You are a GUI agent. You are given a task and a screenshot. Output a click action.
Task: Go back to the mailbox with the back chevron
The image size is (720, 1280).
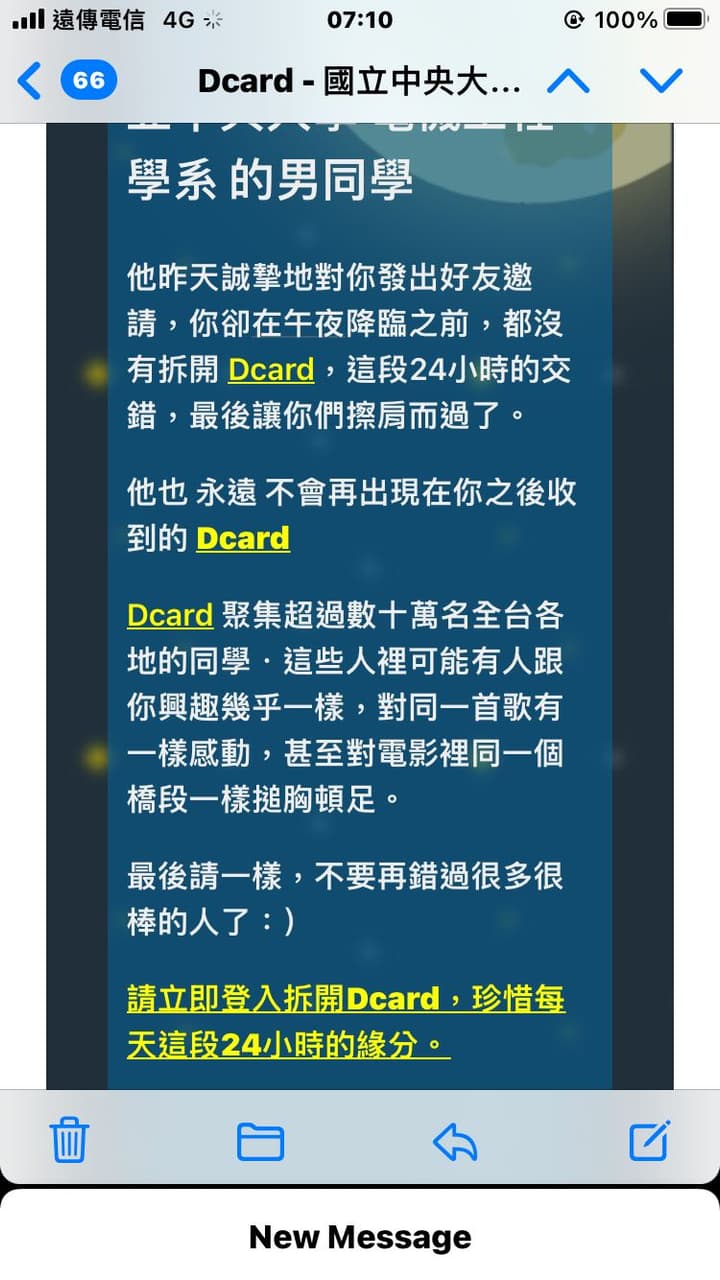pyautogui.click(x=28, y=82)
